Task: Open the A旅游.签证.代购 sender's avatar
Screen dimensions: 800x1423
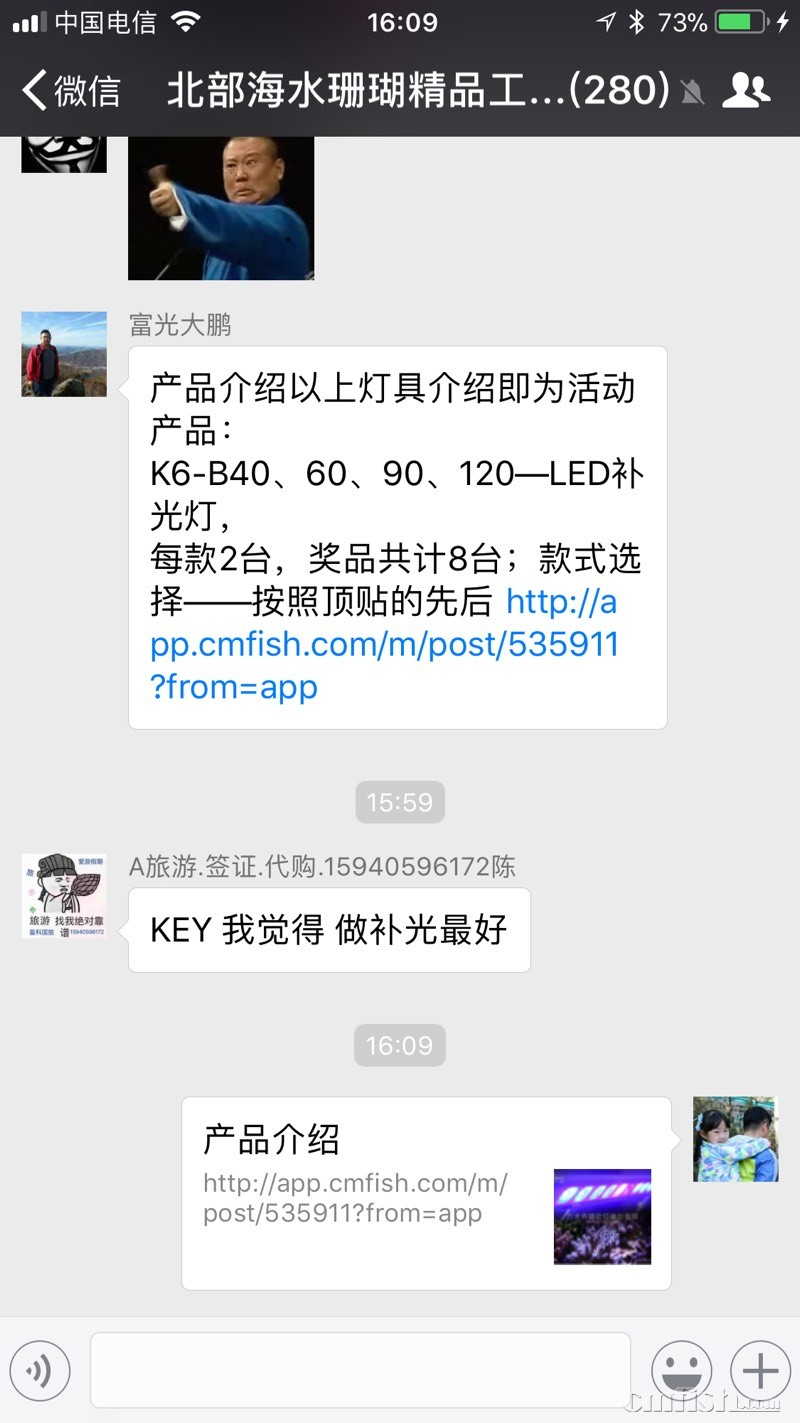Action: click(x=64, y=896)
